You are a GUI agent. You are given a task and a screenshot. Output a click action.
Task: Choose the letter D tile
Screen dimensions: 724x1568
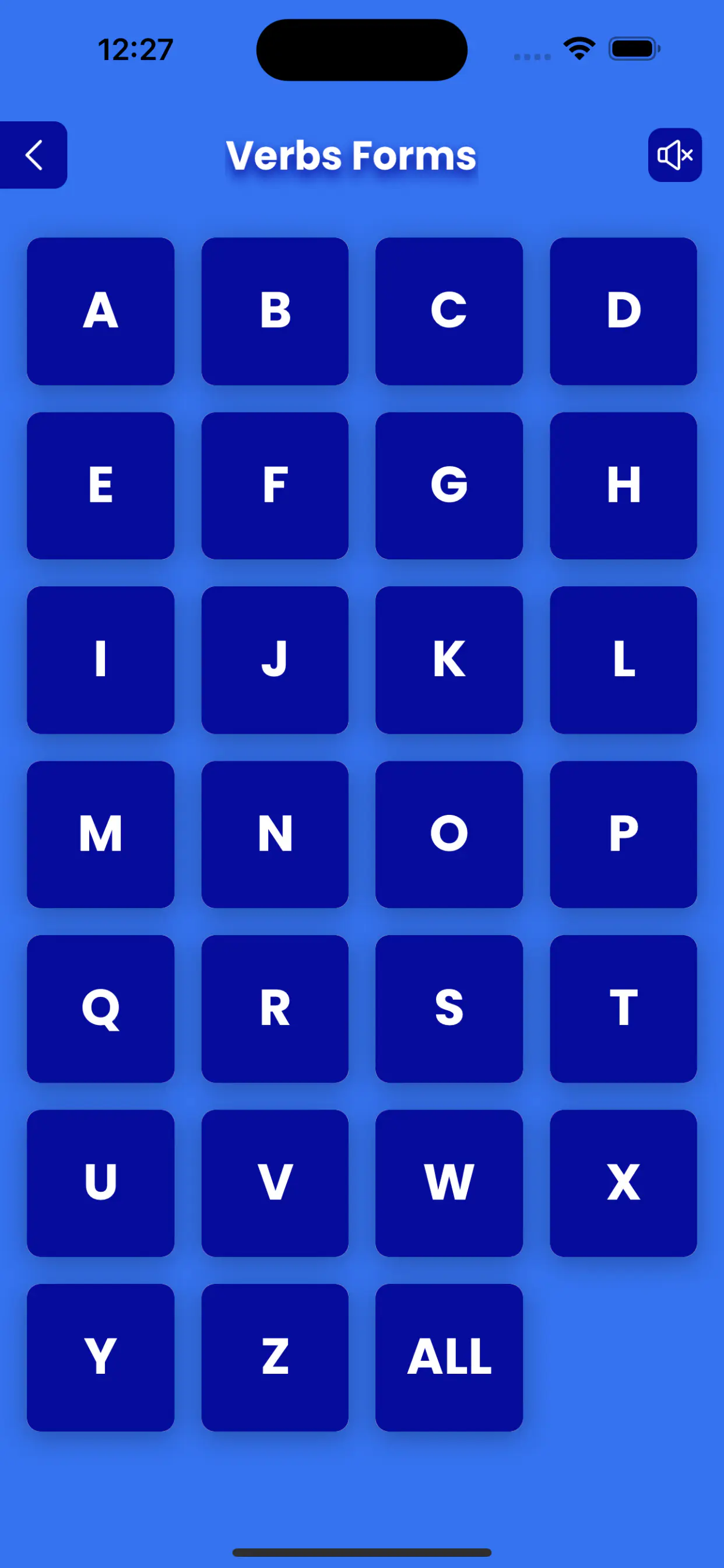623,311
